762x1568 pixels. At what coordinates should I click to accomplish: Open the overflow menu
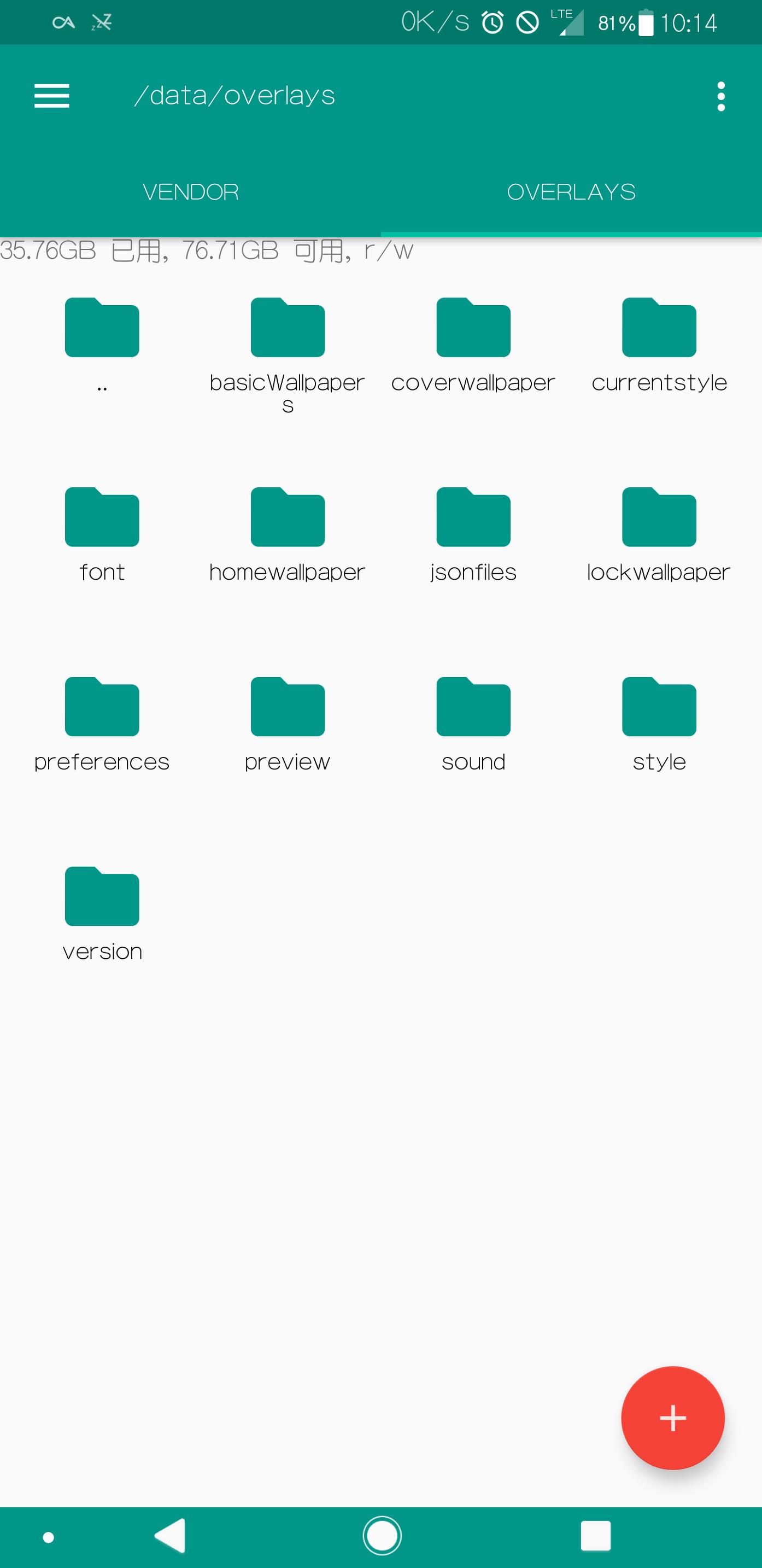720,96
